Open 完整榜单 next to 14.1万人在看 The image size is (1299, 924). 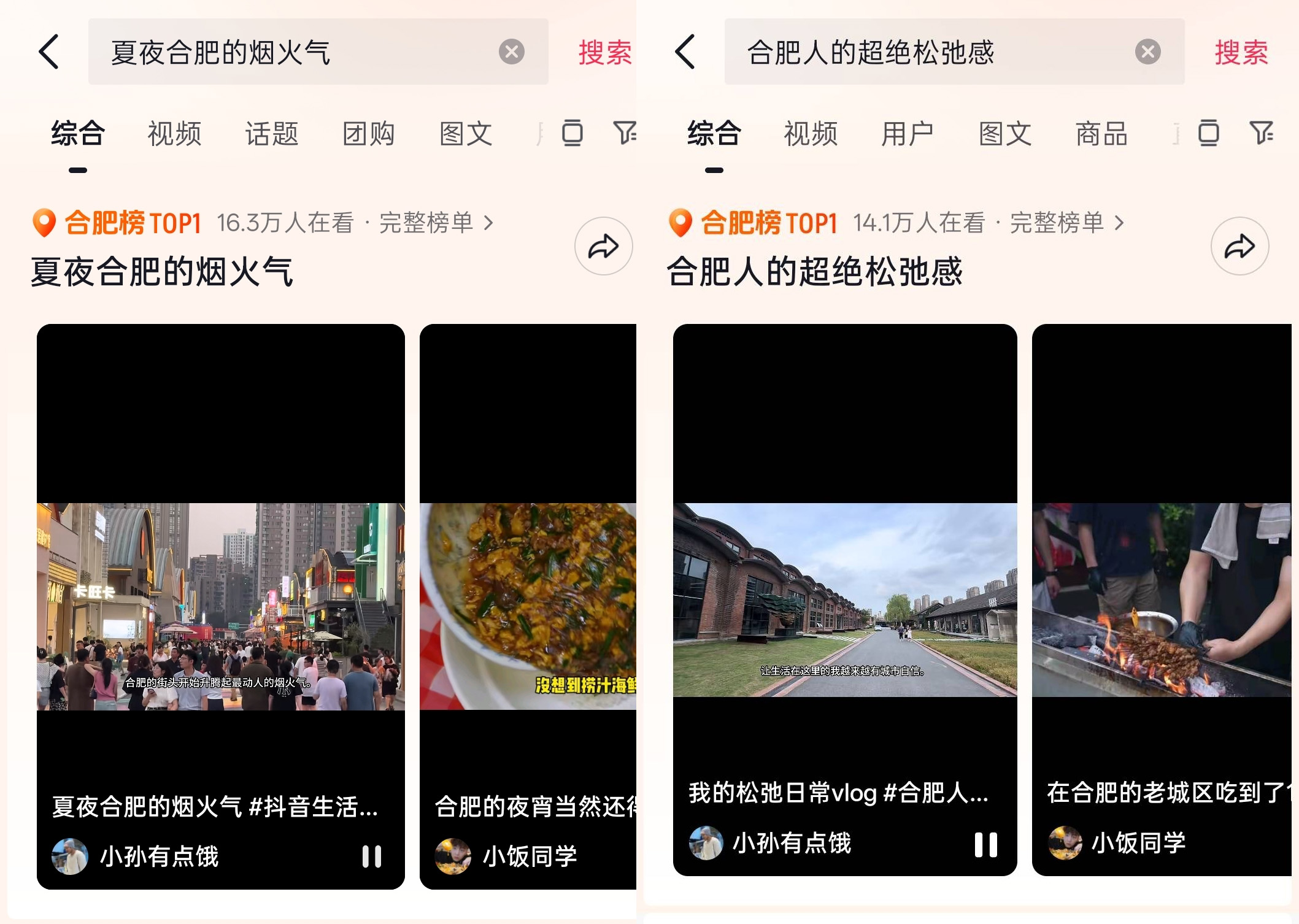pyautogui.click(x=1066, y=223)
